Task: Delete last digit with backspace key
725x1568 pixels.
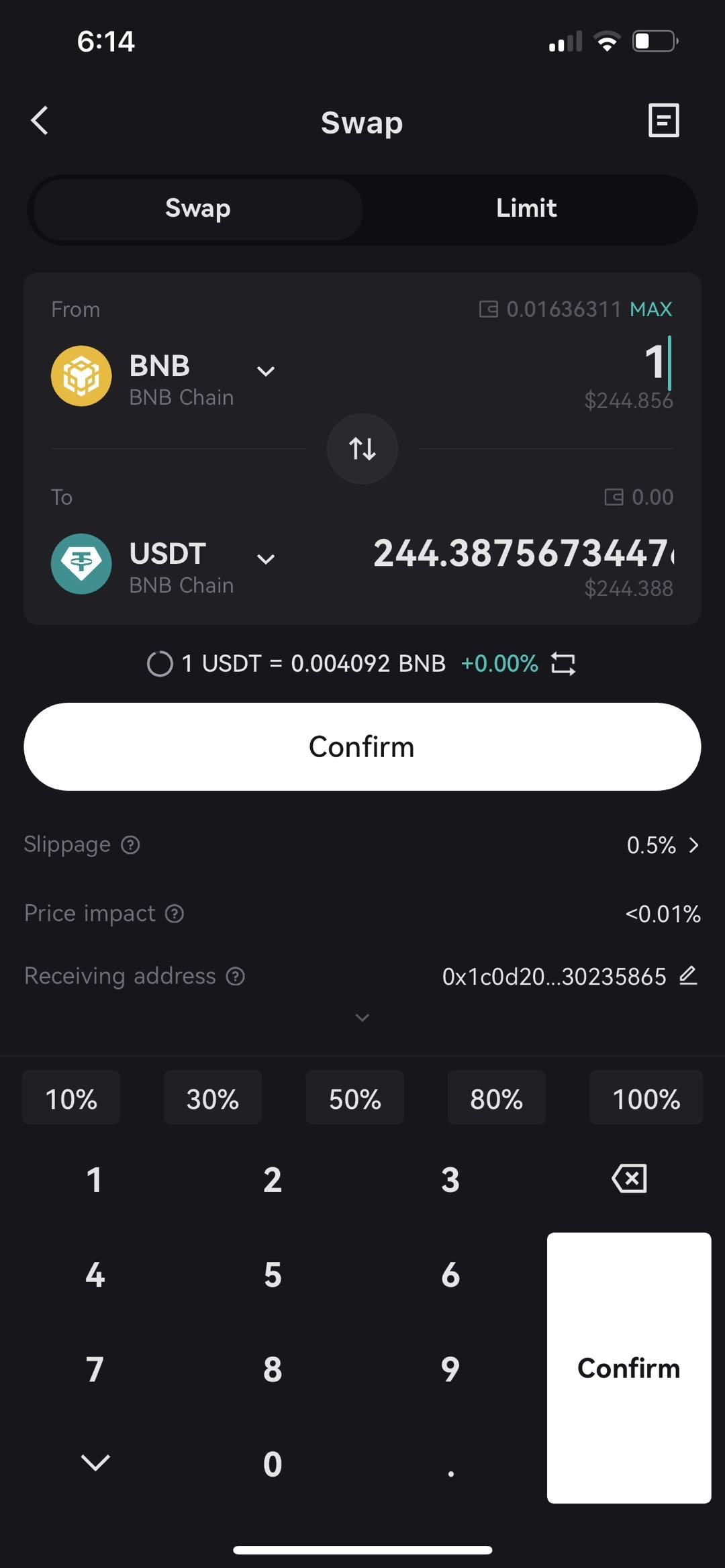Action: (629, 1179)
